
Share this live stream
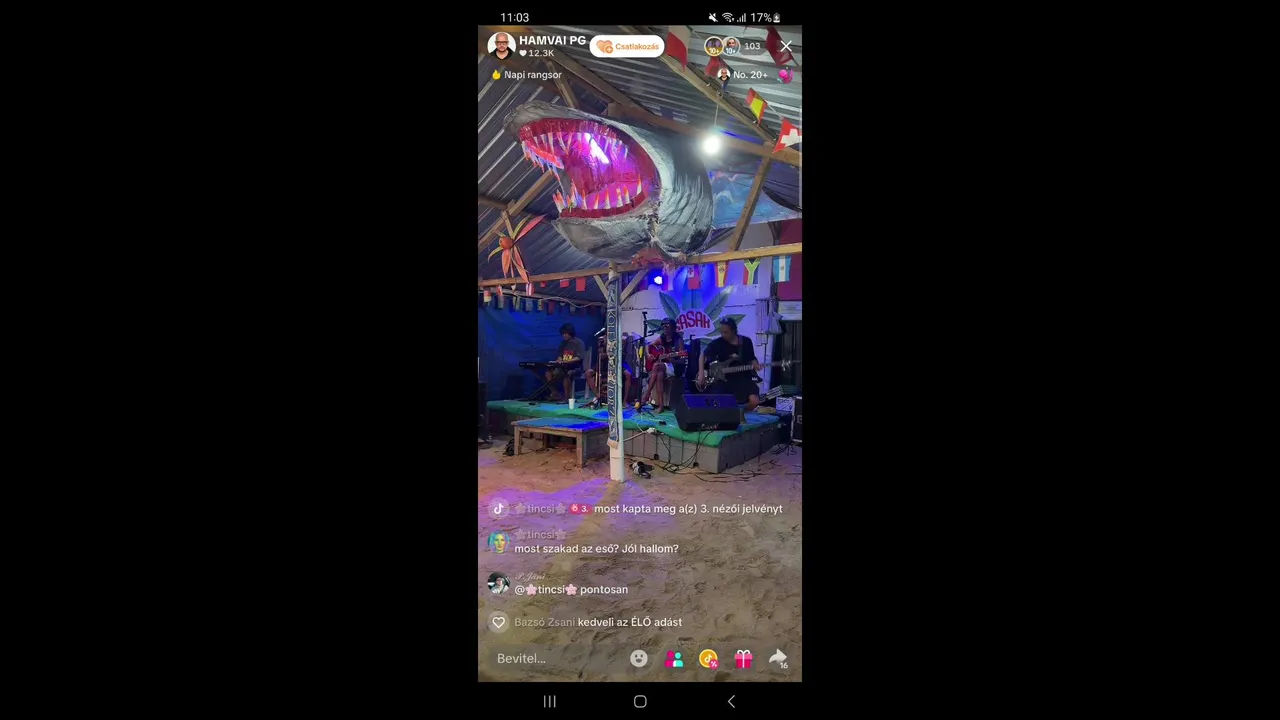[778, 658]
